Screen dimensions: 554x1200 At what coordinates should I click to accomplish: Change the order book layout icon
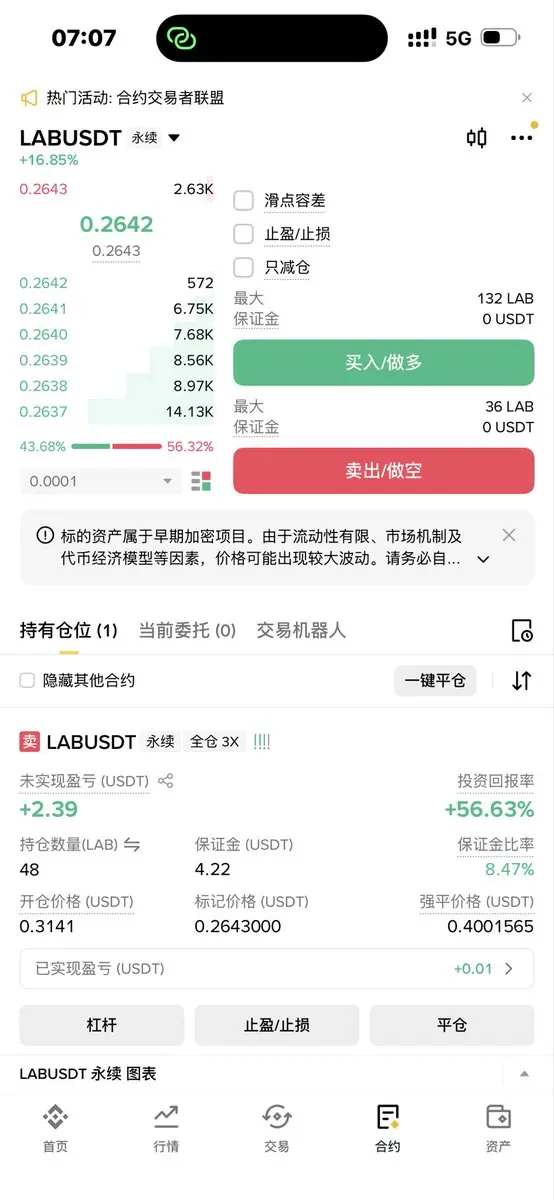(x=201, y=481)
